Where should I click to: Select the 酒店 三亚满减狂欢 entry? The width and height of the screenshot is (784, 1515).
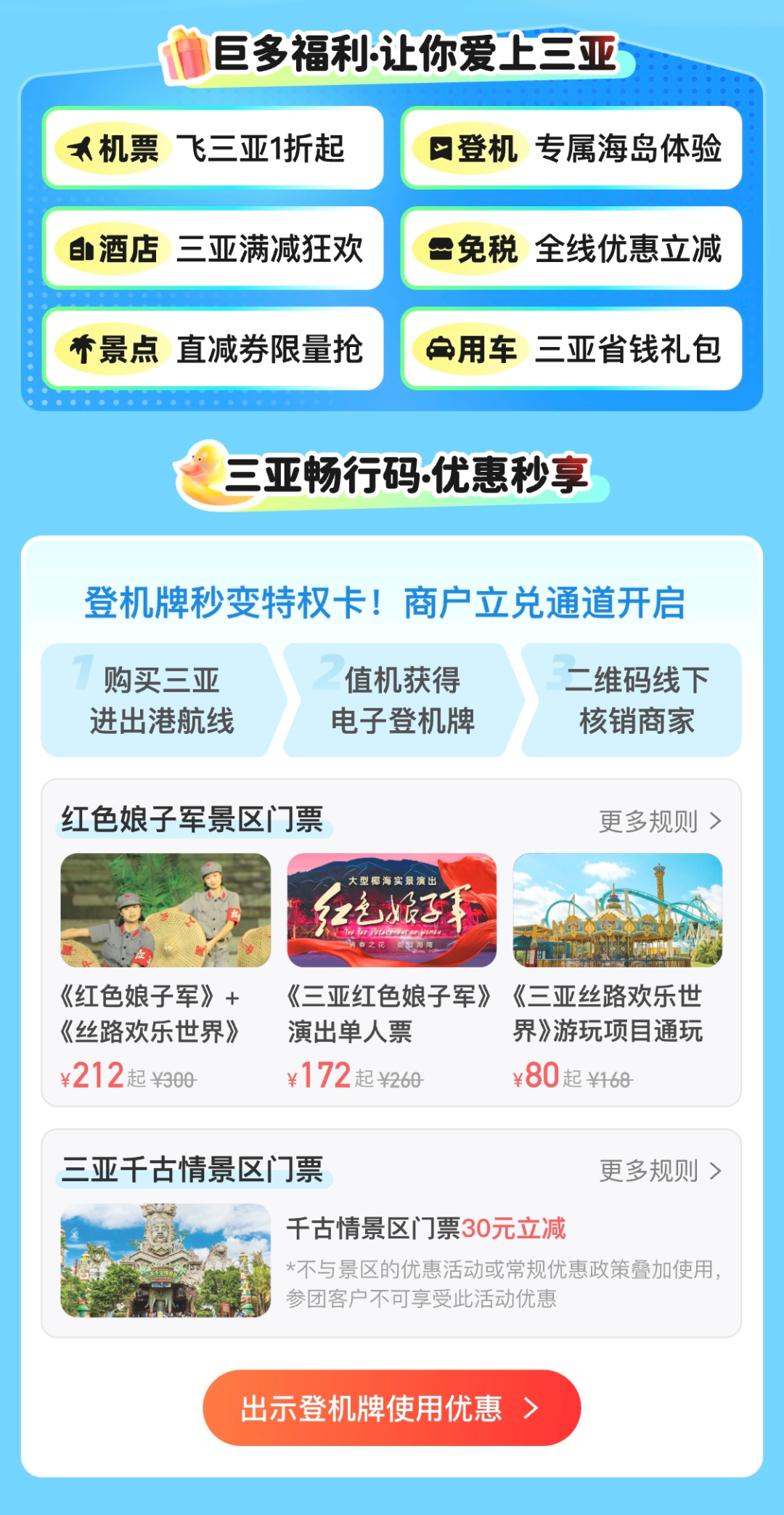pos(213,249)
